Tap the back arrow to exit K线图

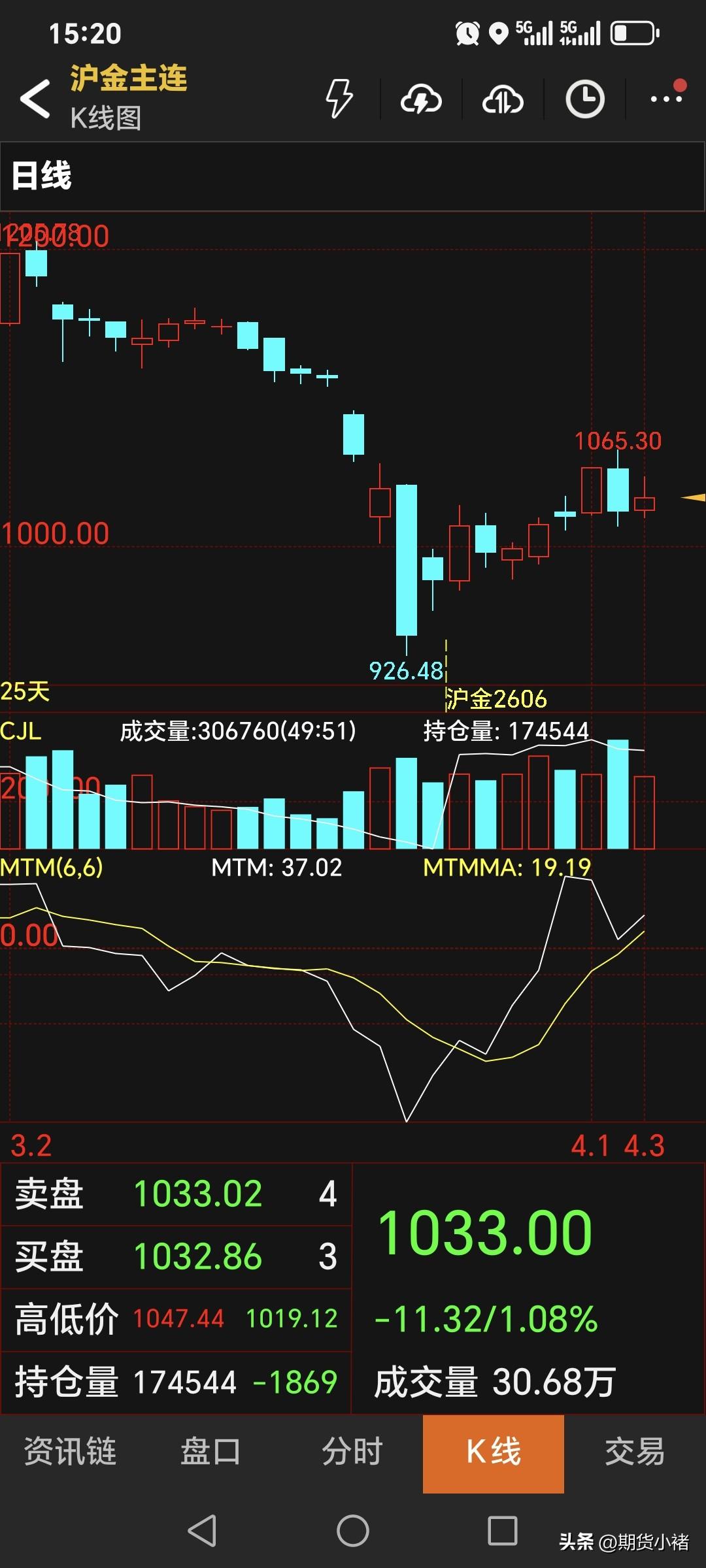pyautogui.click(x=36, y=98)
